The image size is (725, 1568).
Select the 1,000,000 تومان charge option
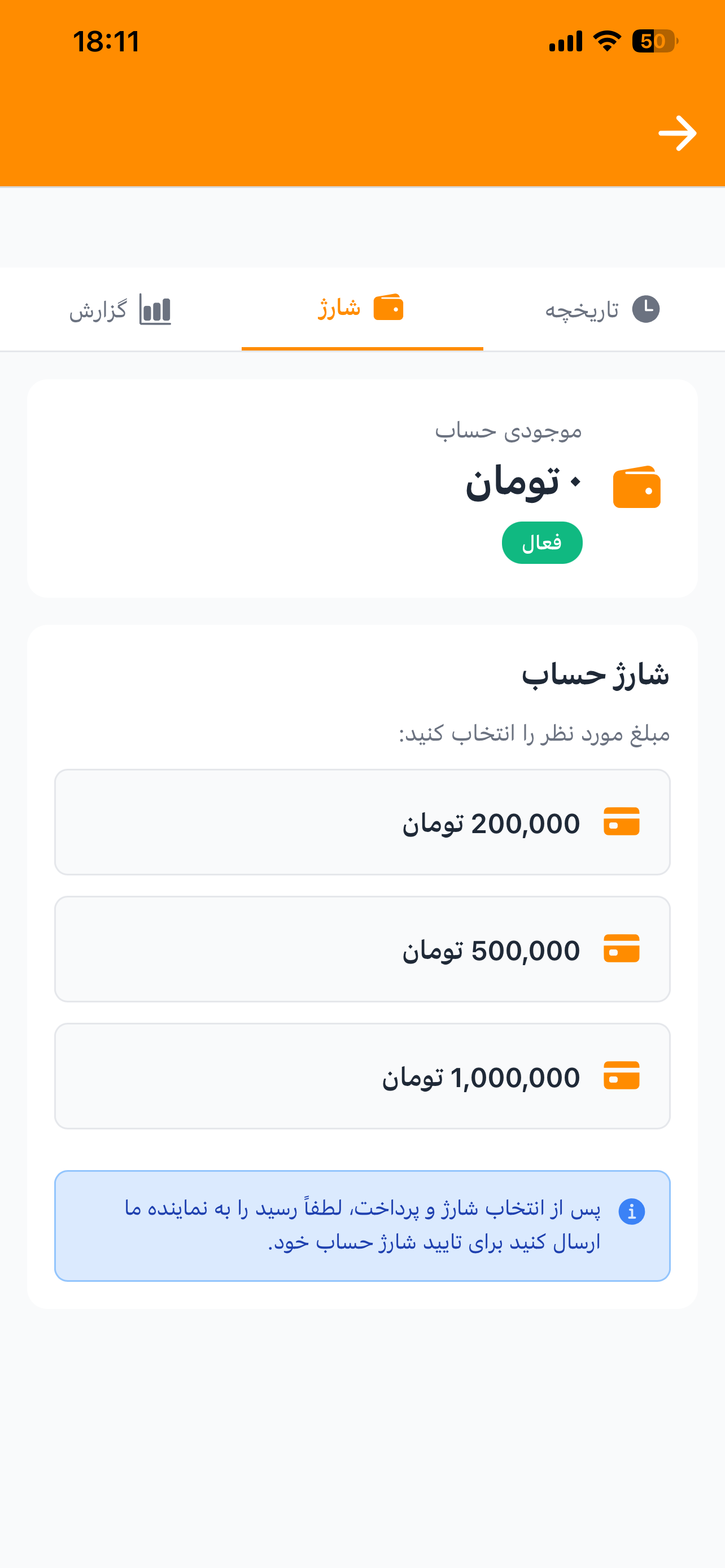tap(362, 1076)
